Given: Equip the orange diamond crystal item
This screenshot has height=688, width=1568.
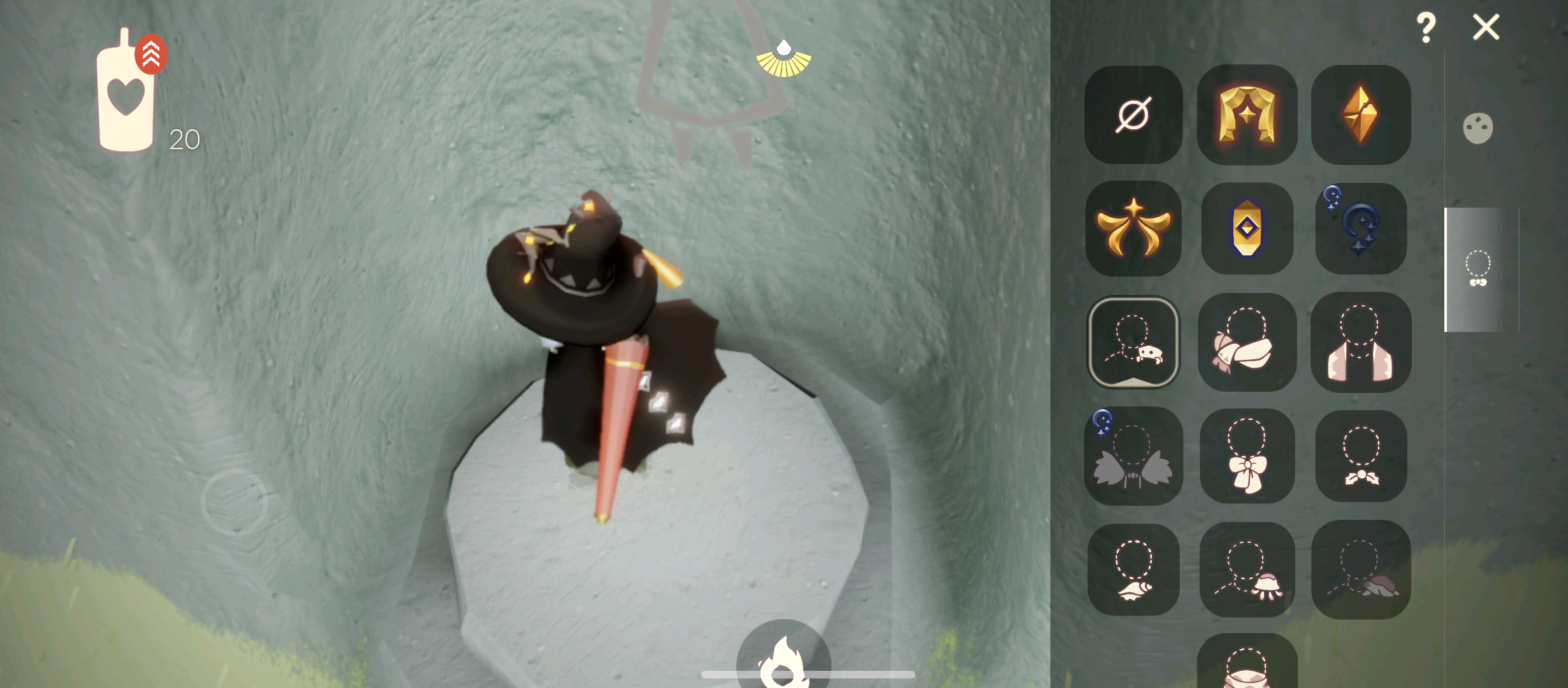Looking at the screenshot, I should 1360,115.
